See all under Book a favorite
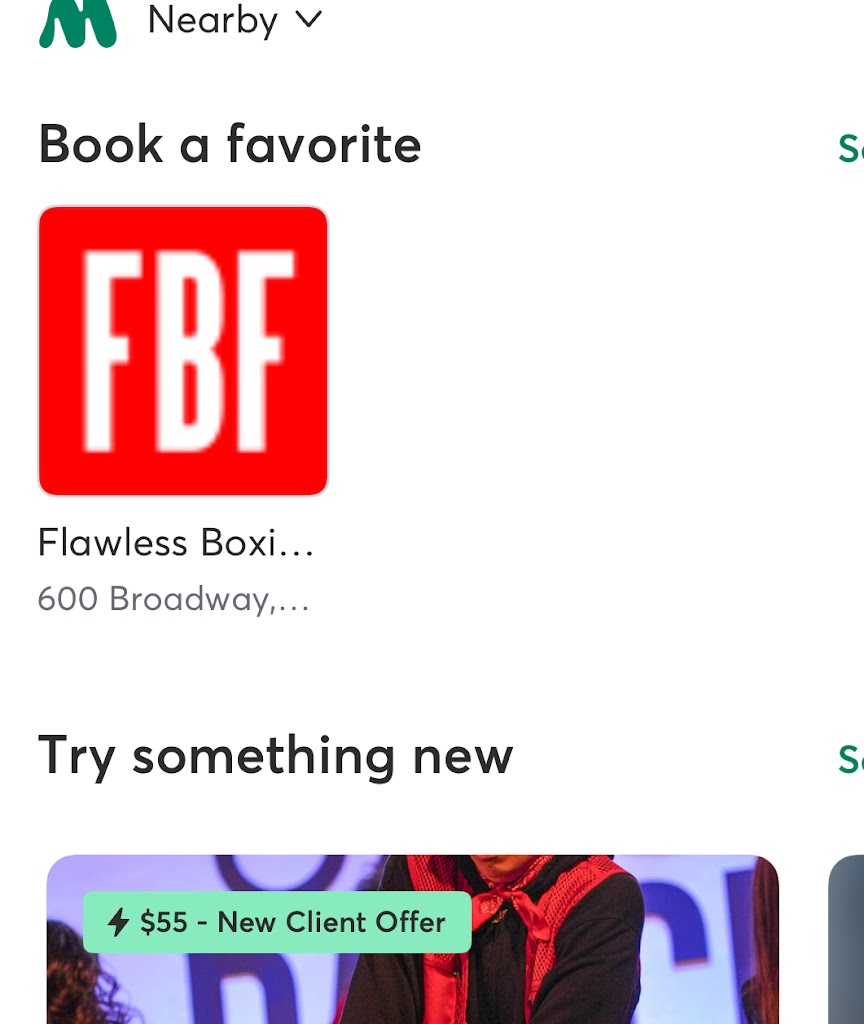This screenshot has width=864, height=1024. tap(849, 148)
